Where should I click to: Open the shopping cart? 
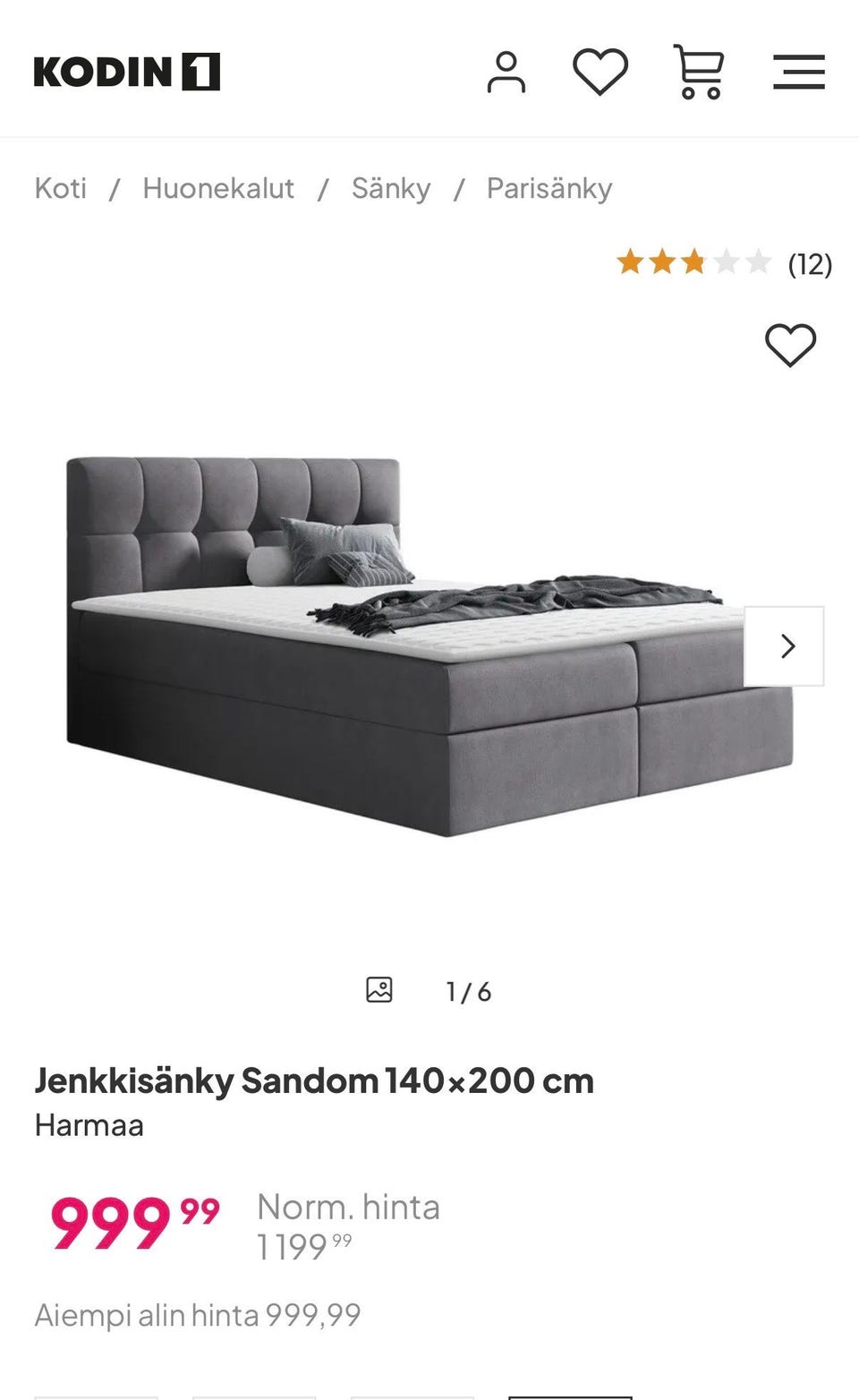(x=699, y=72)
